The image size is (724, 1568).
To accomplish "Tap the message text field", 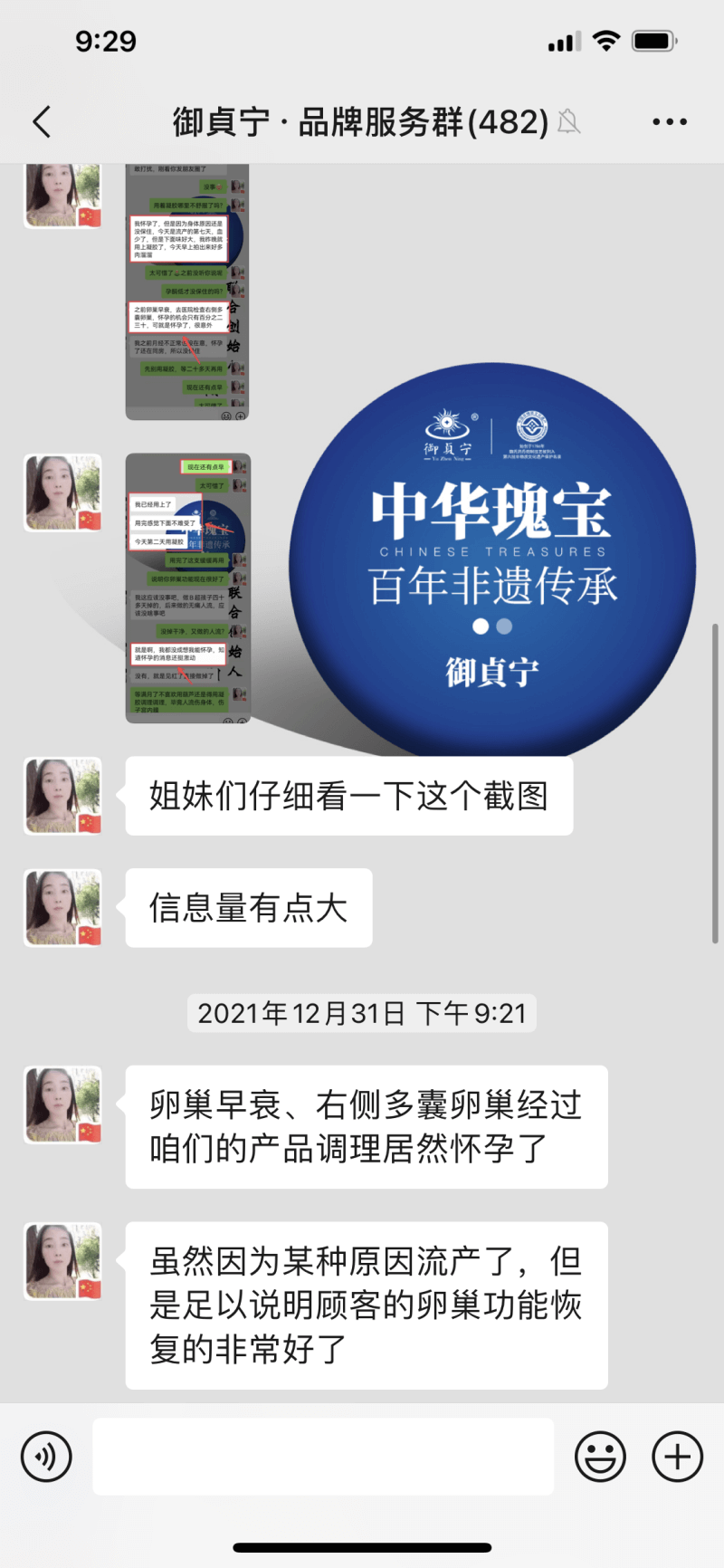I will [323, 1457].
